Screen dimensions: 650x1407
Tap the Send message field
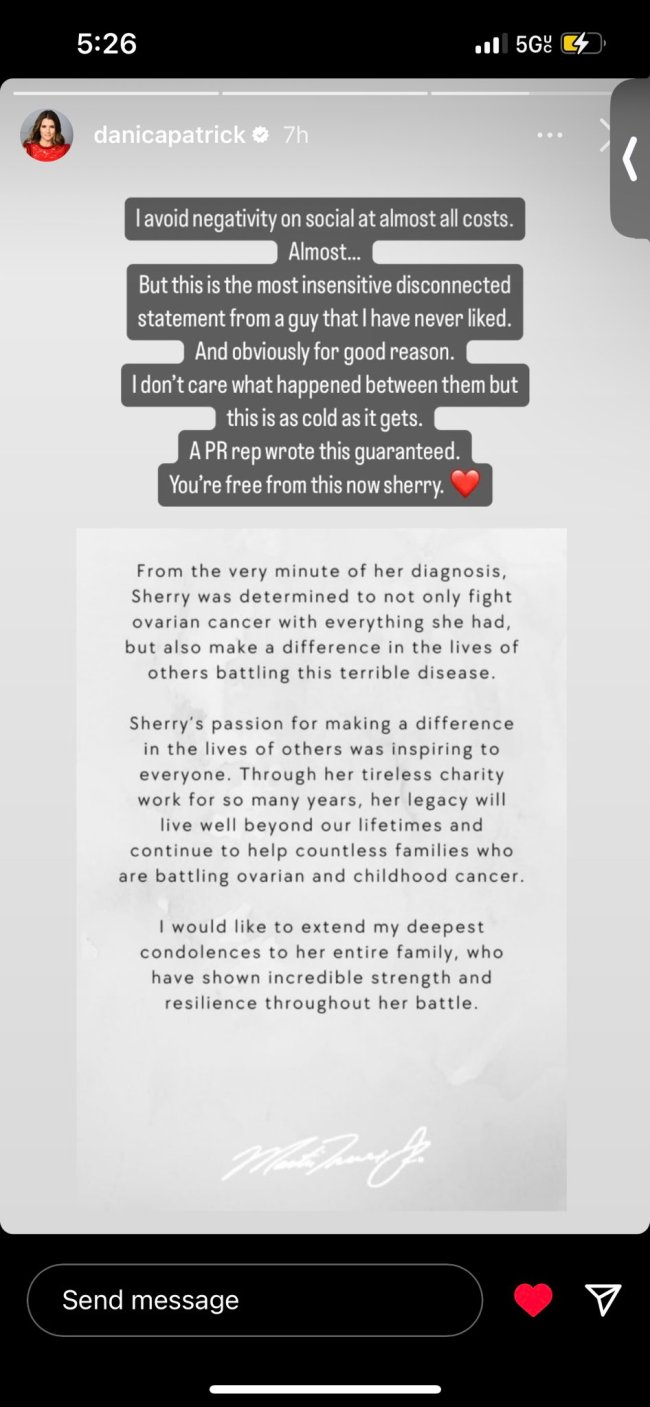pos(254,1299)
